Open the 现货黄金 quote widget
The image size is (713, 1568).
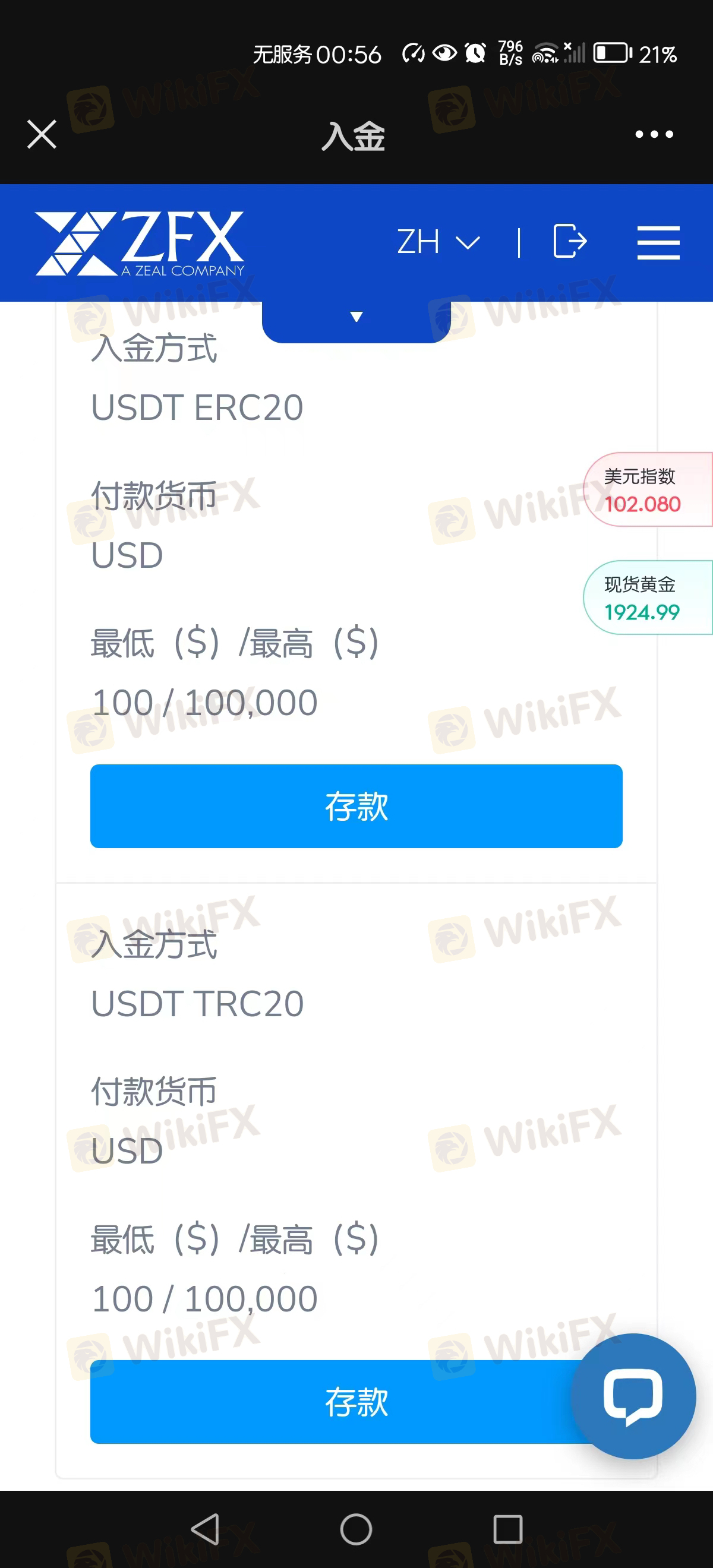(x=648, y=598)
